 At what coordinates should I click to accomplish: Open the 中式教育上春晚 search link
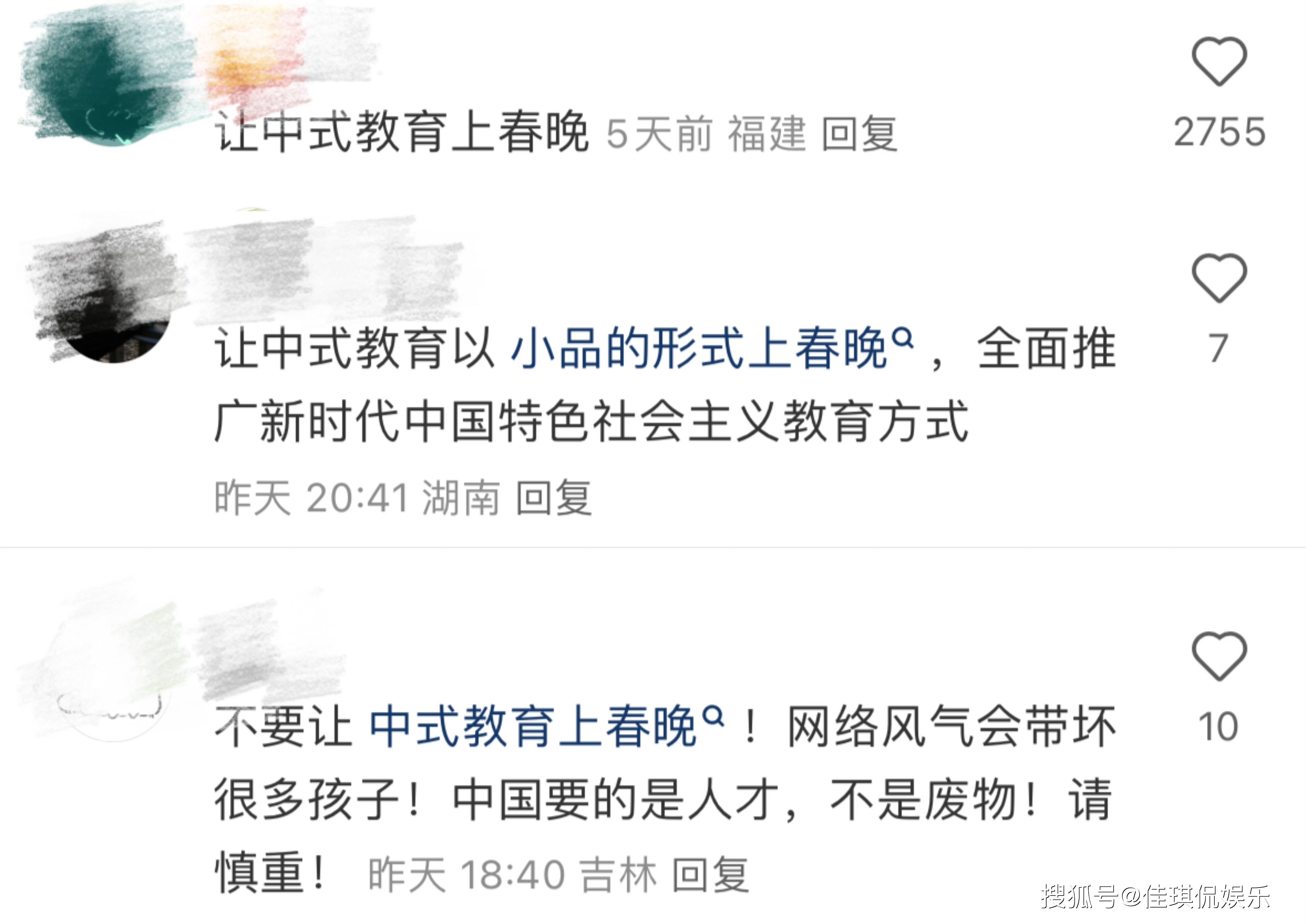pos(546,727)
